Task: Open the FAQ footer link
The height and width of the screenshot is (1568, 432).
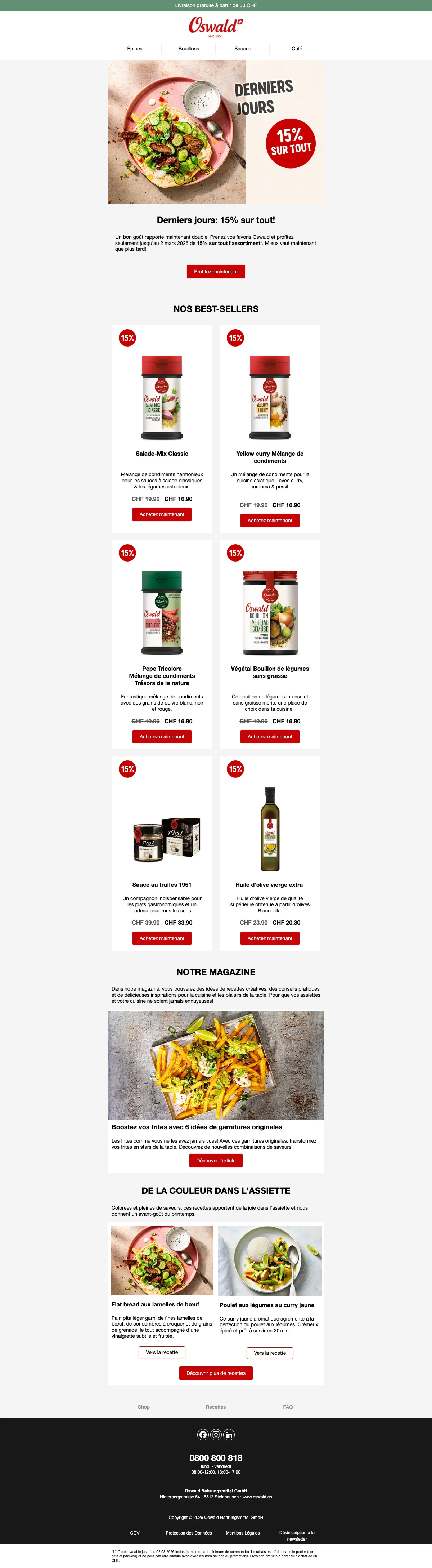Action: pos(288,1407)
